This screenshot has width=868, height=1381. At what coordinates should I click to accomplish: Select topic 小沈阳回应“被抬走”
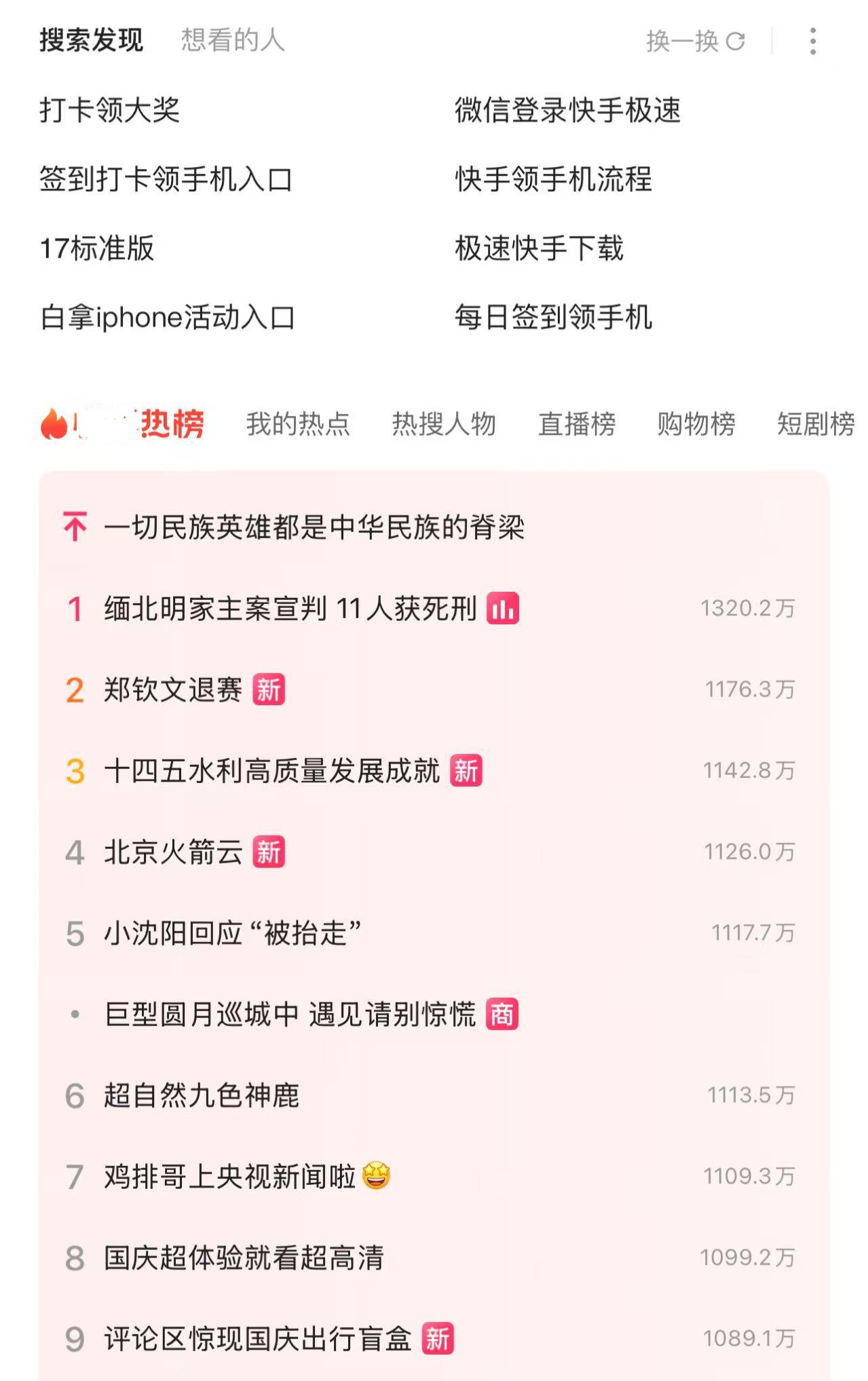click(x=232, y=933)
